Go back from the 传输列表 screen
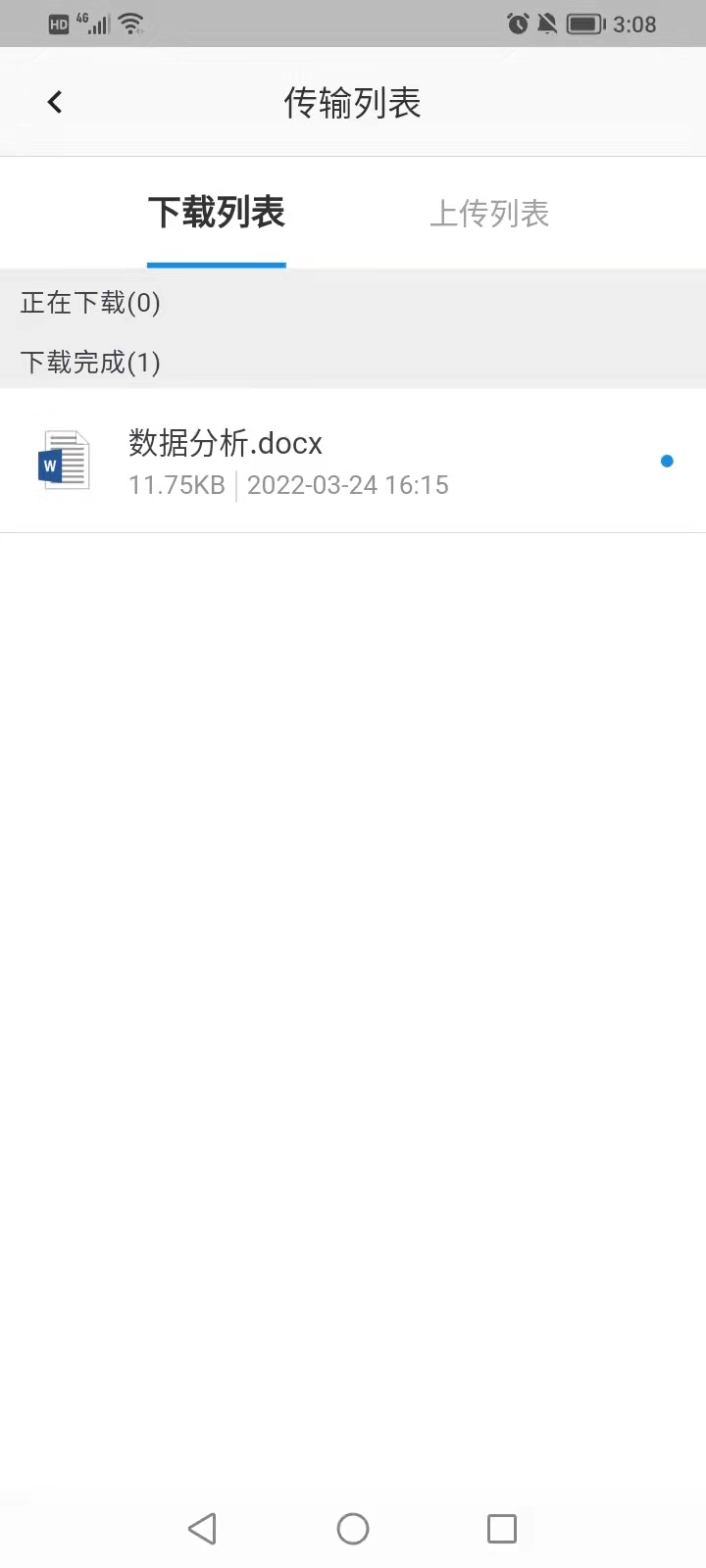Screen dimensions: 706x1568 pos(55,102)
